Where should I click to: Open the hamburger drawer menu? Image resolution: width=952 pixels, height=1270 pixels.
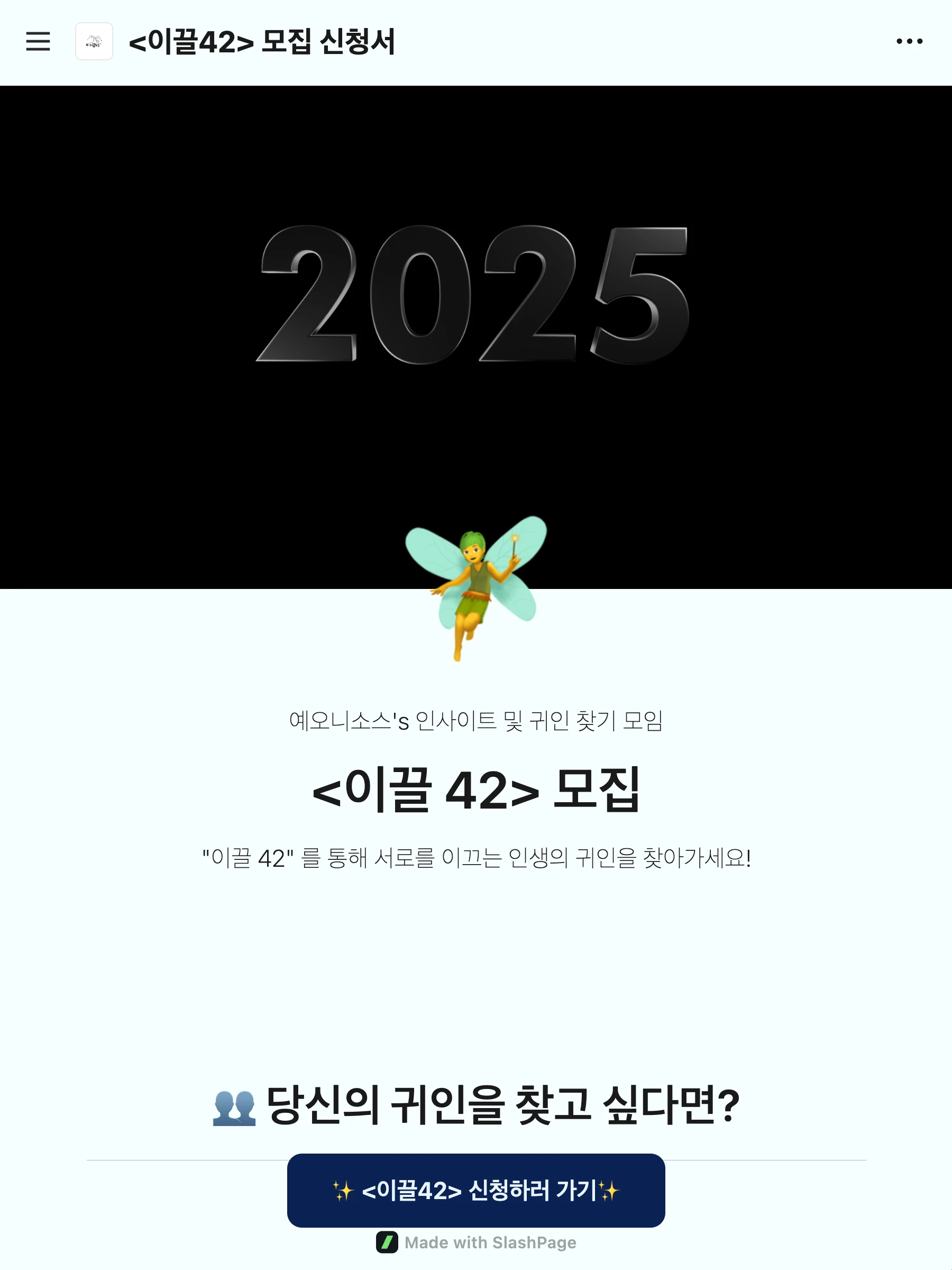coord(38,41)
